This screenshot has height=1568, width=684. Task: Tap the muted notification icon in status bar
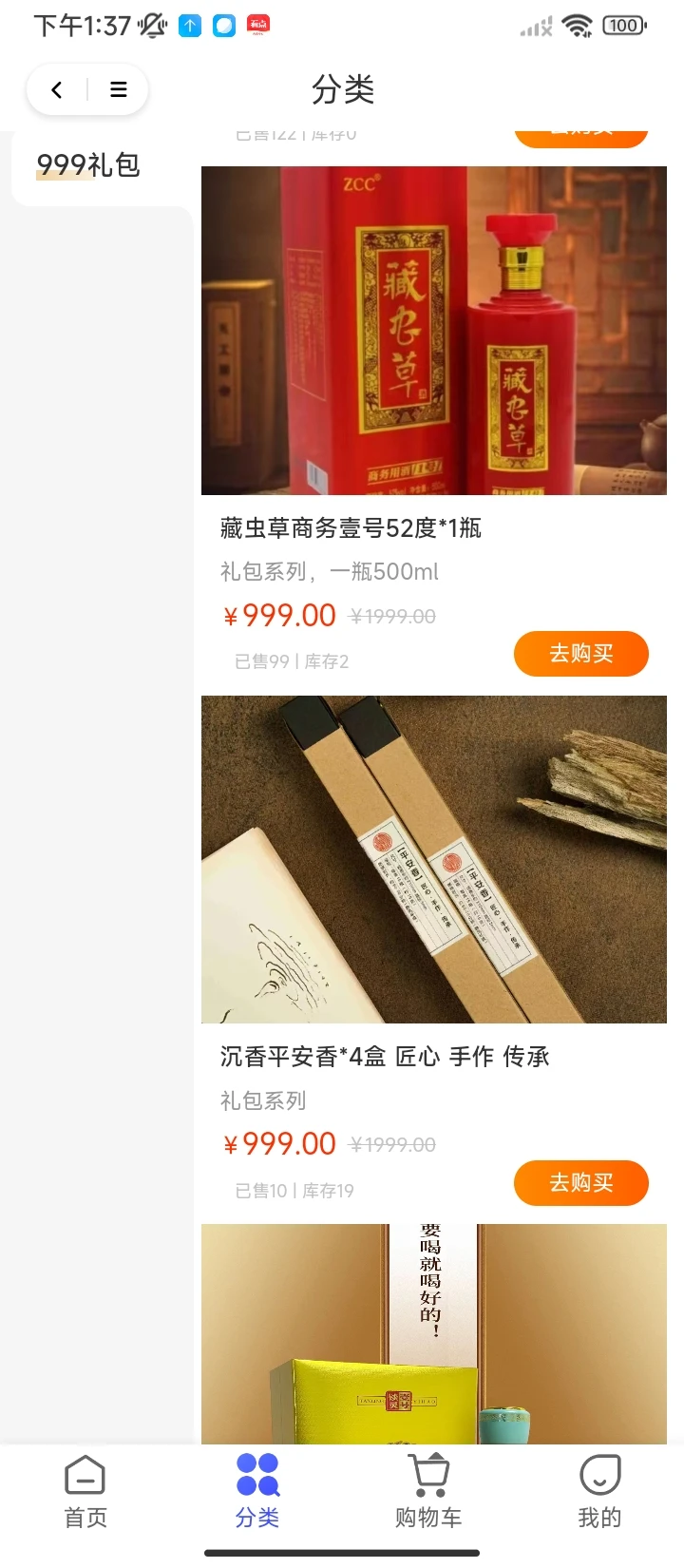coord(149,26)
